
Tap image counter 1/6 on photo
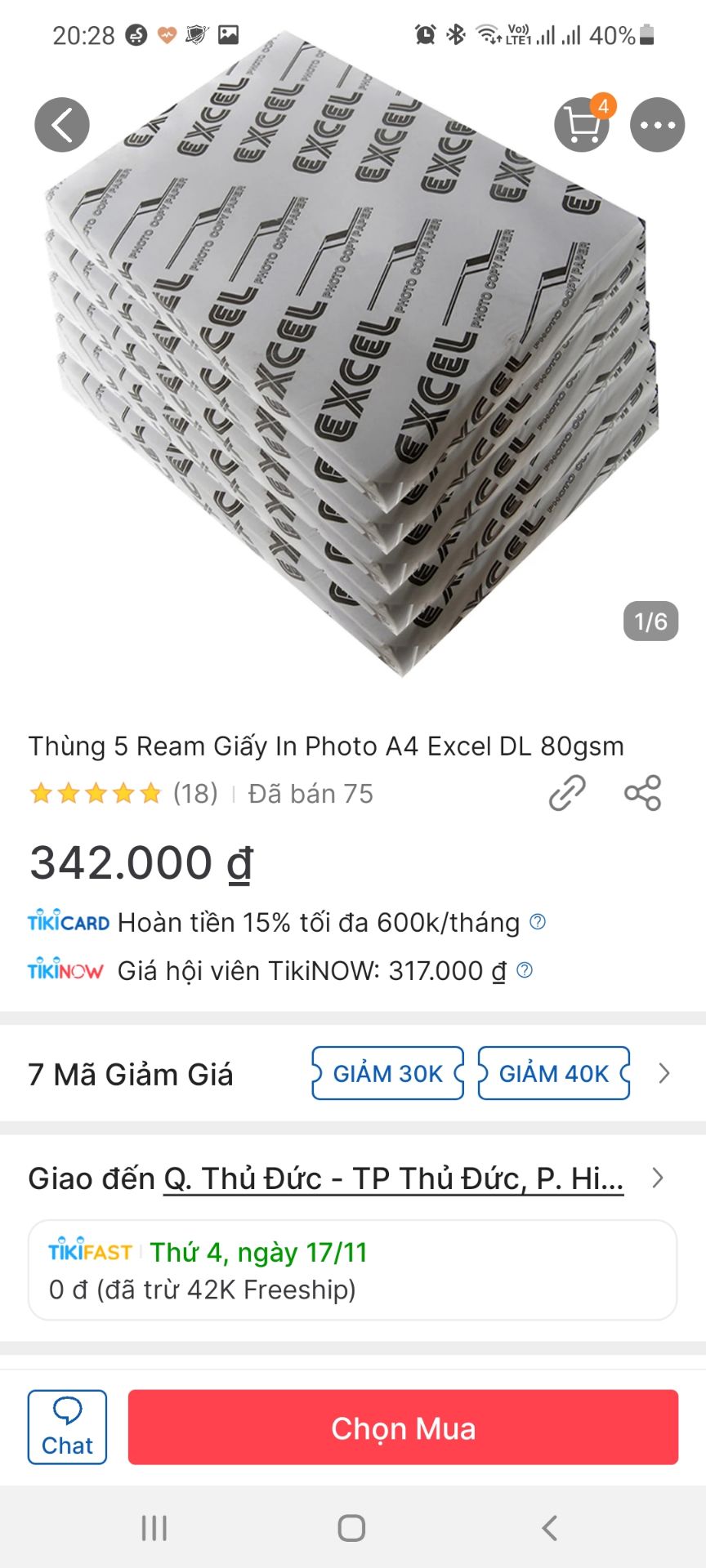[x=650, y=621]
